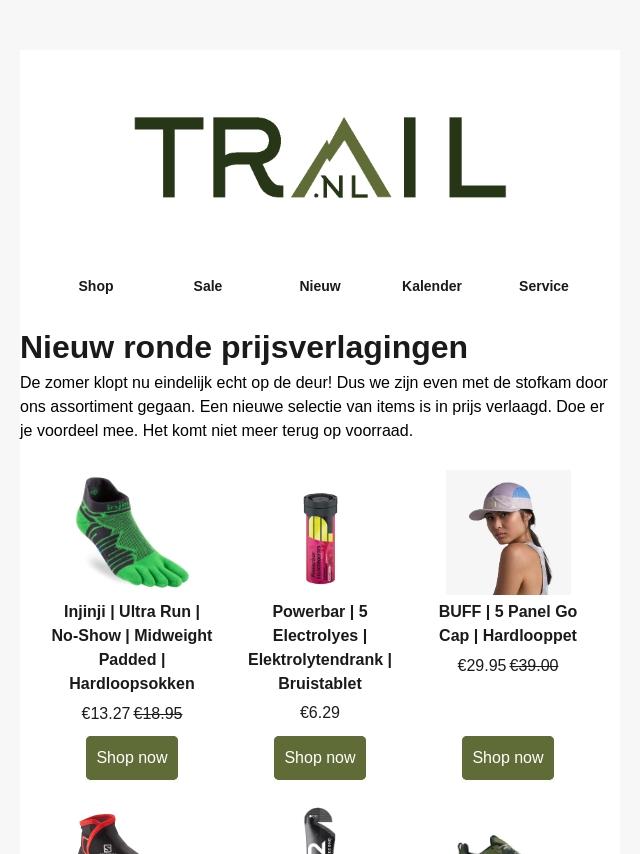Shop now for Powerbar 5 Electrolytes
Screen dimensions: 640x854
click(320, 758)
